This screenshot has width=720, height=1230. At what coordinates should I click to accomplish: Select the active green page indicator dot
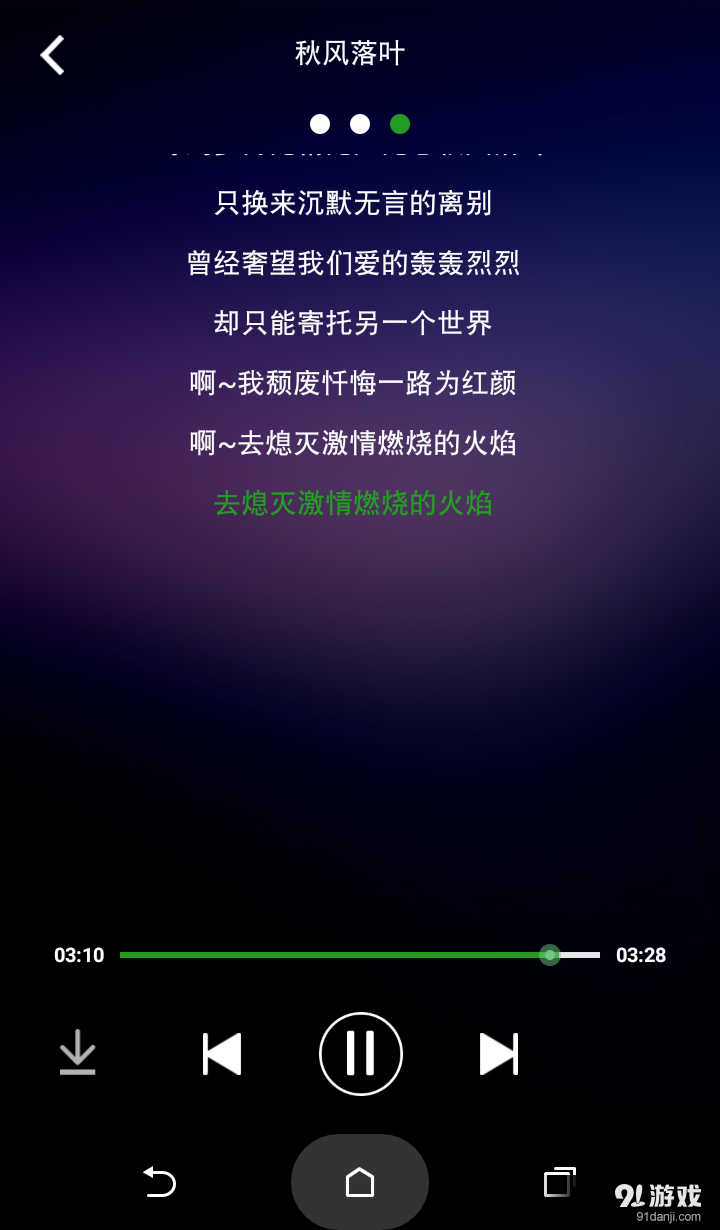click(x=400, y=124)
